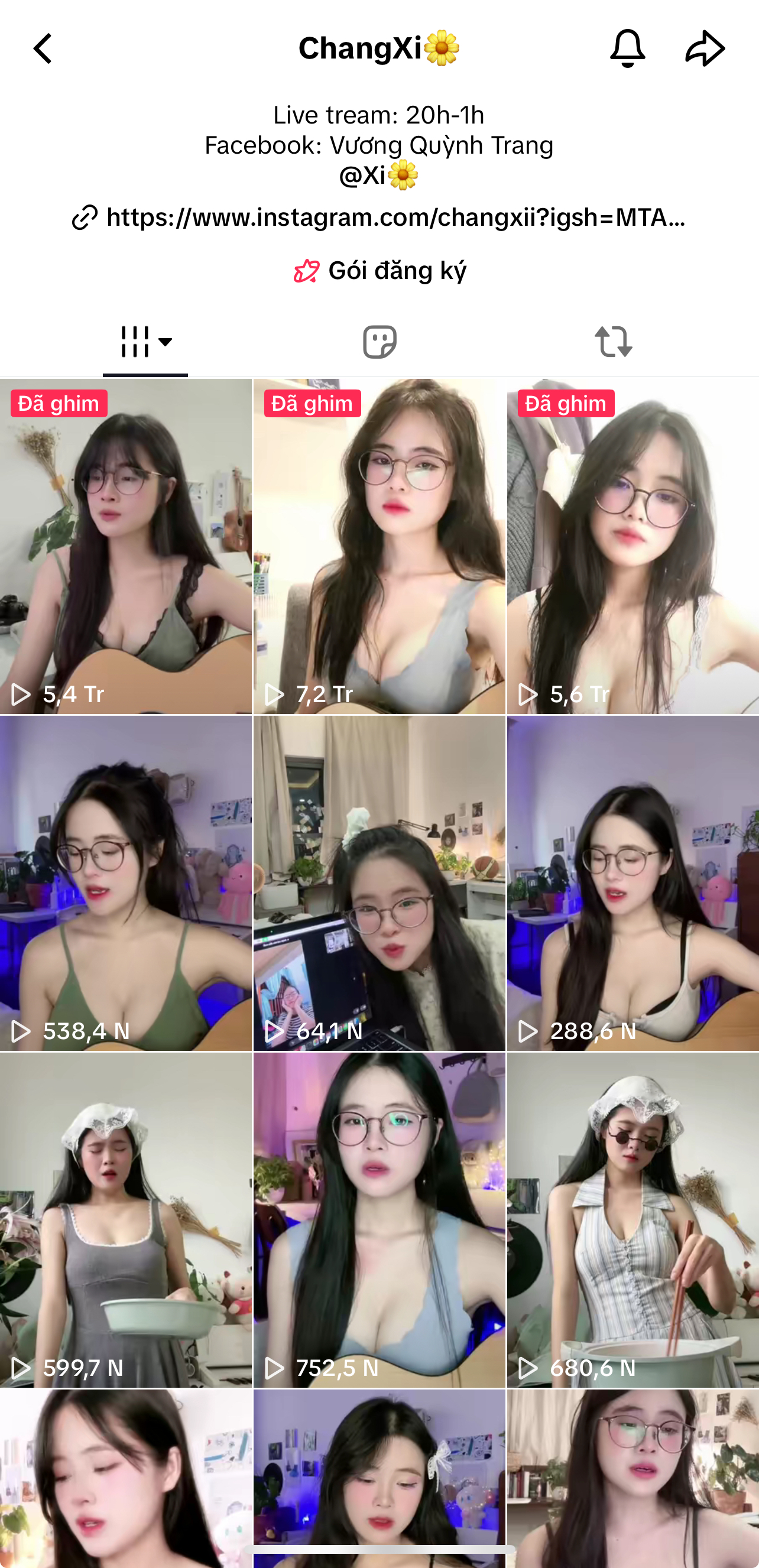Play the video with 680,6 N views
The image size is (759, 1568).
click(632, 1220)
